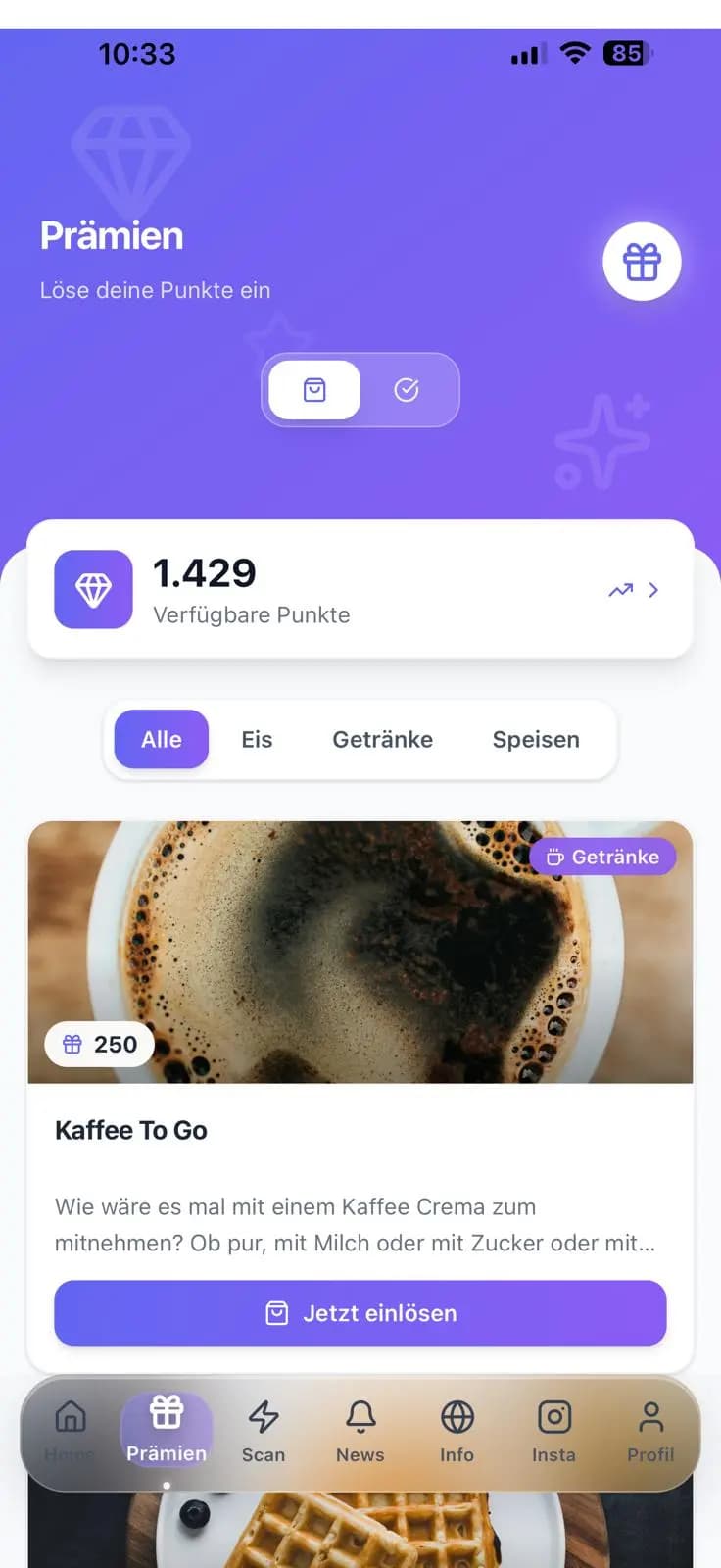
Task: Switch to the Insta tab
Action: (553, 1432)
